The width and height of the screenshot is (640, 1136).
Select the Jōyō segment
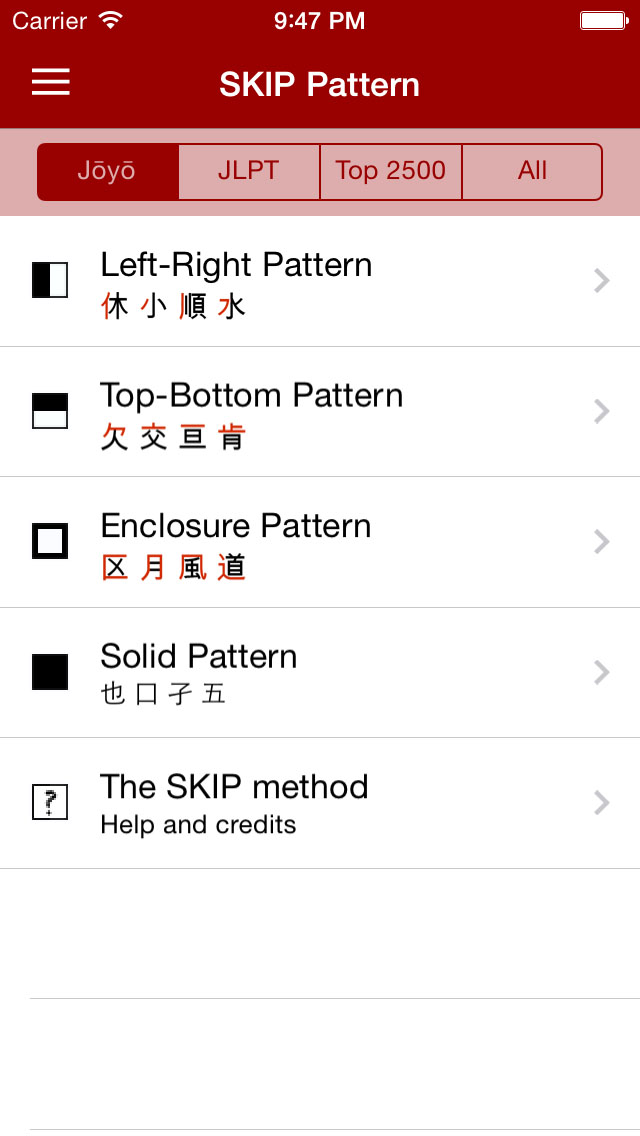(108, 172)
